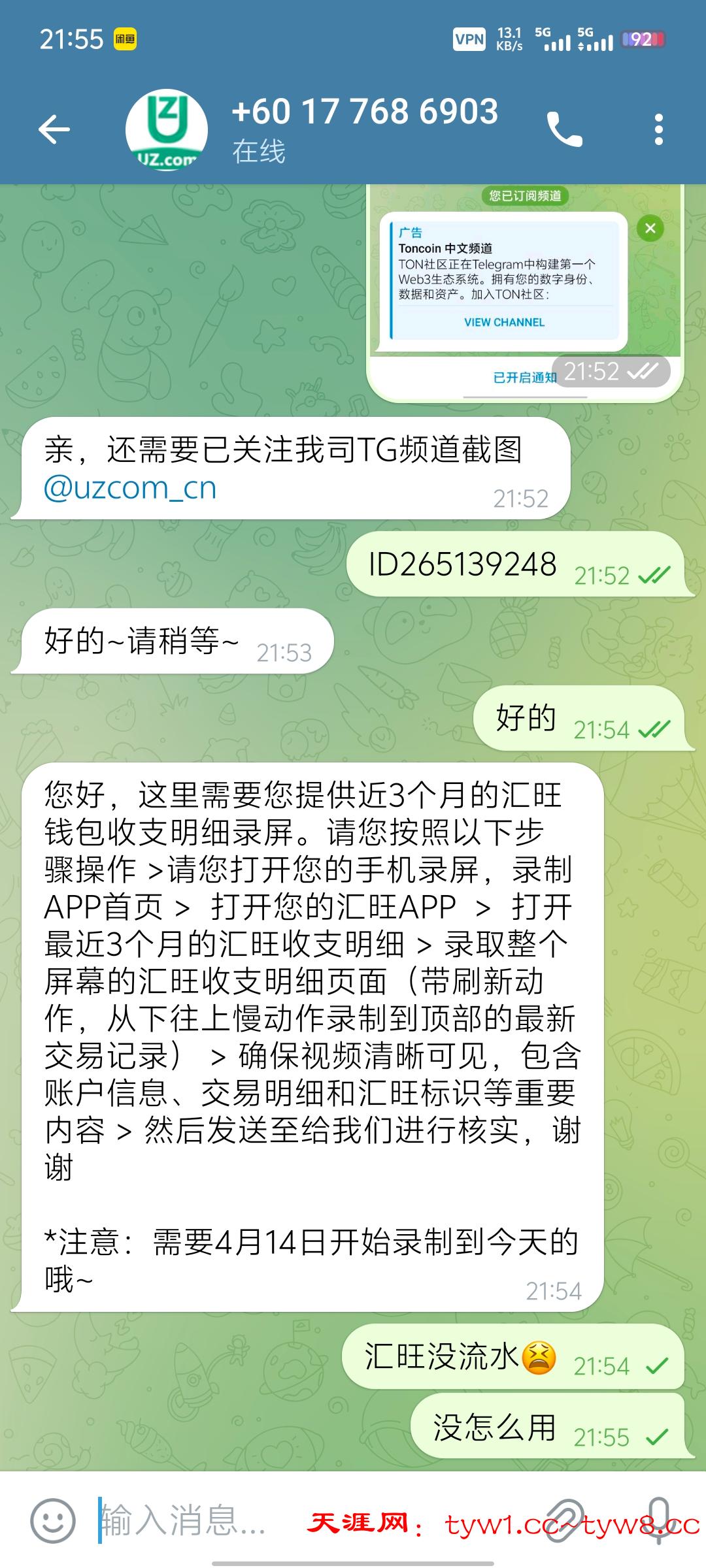
Task: Open contact info for +60 17 768 6903
Action: tap(365, 128)
